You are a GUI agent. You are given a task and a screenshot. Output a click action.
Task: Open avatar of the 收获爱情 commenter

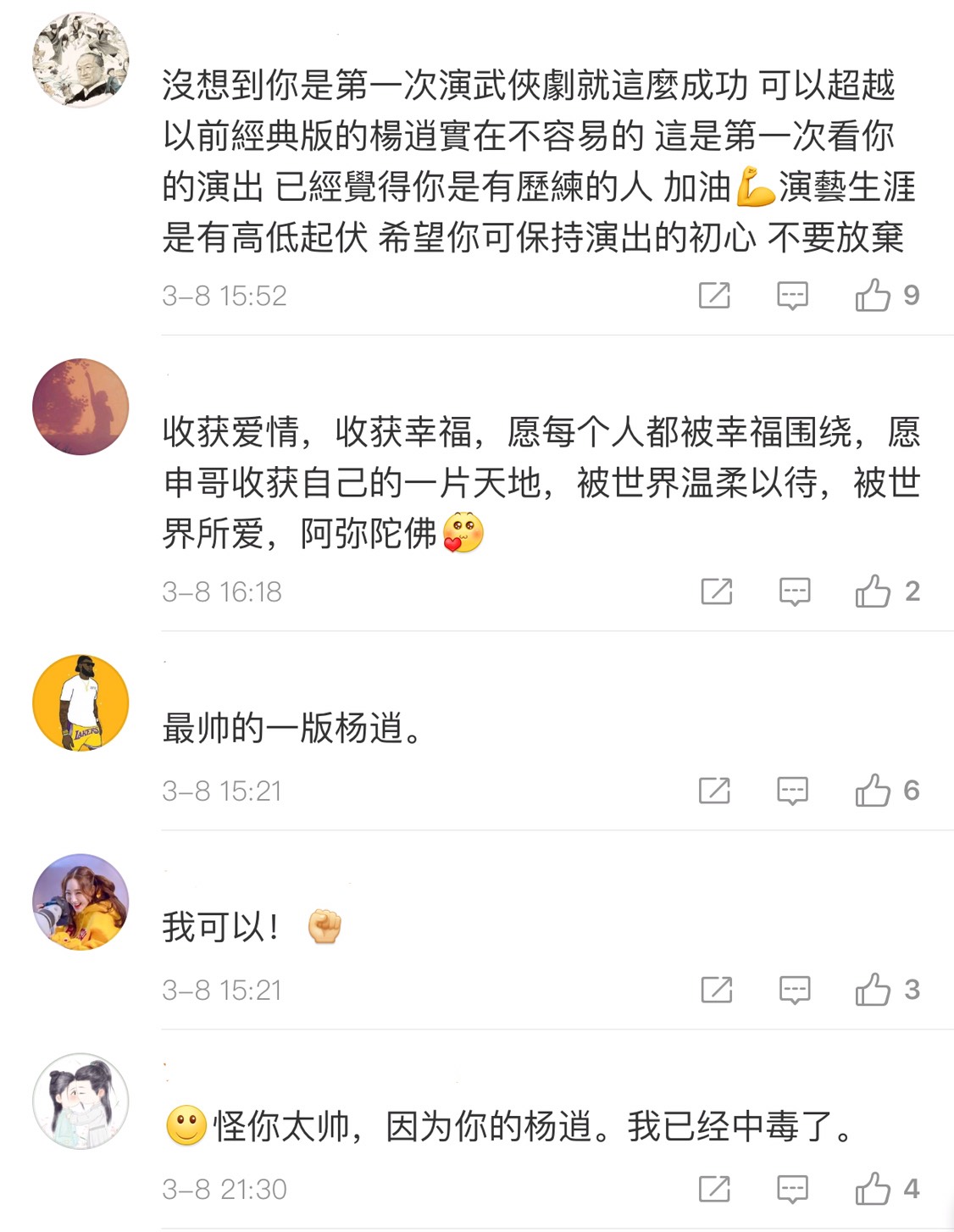click(x=80, y=407)
